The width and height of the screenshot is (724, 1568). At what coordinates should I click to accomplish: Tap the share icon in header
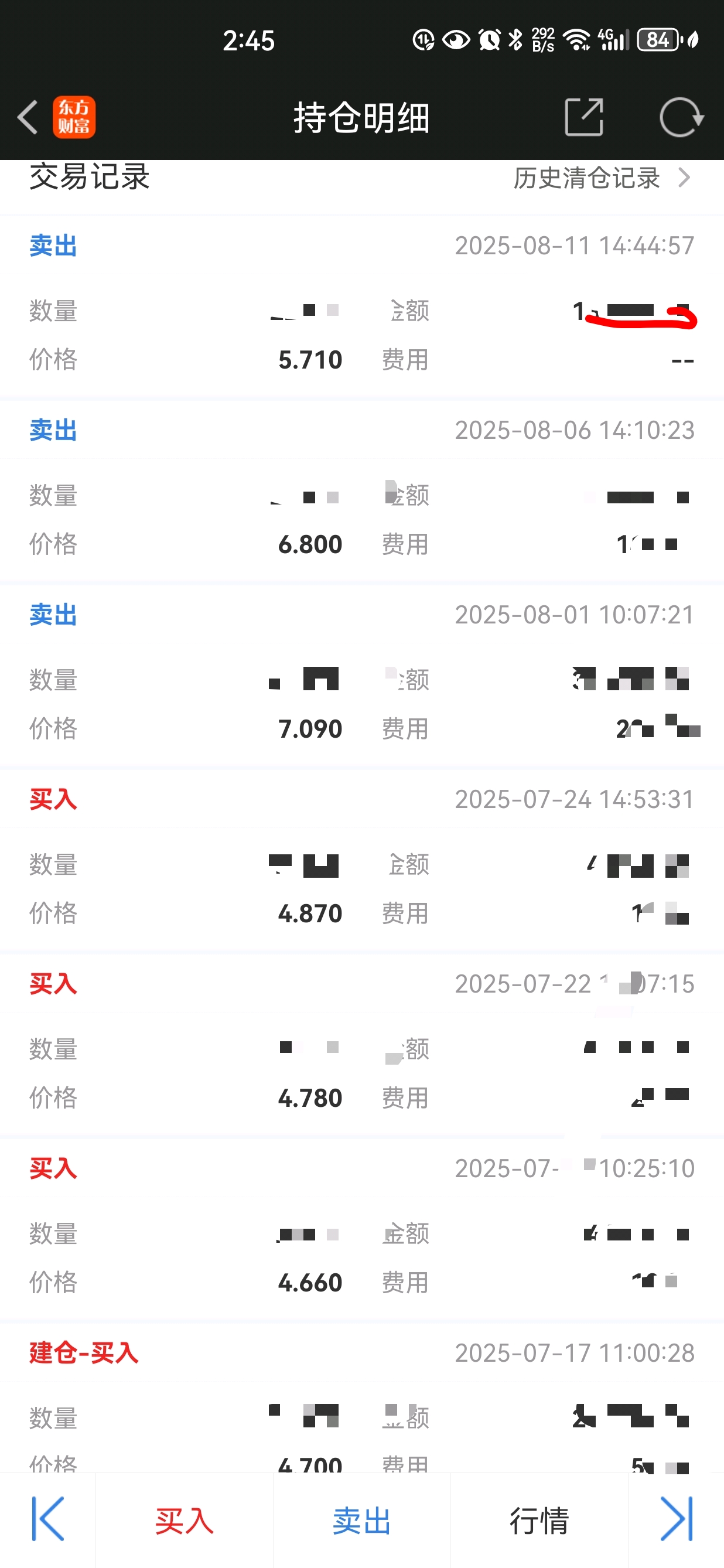point(584,117)
